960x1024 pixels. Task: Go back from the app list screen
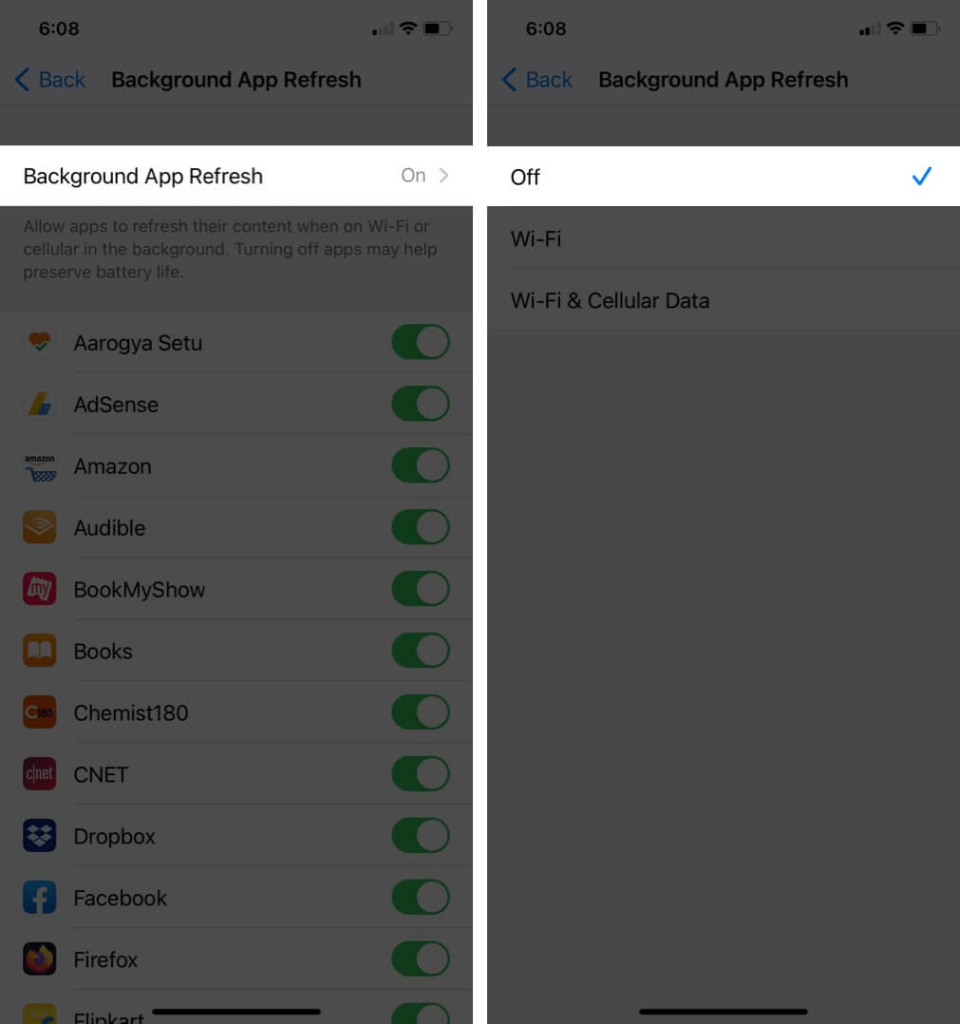pyautogui.click(x=50, y=80)
